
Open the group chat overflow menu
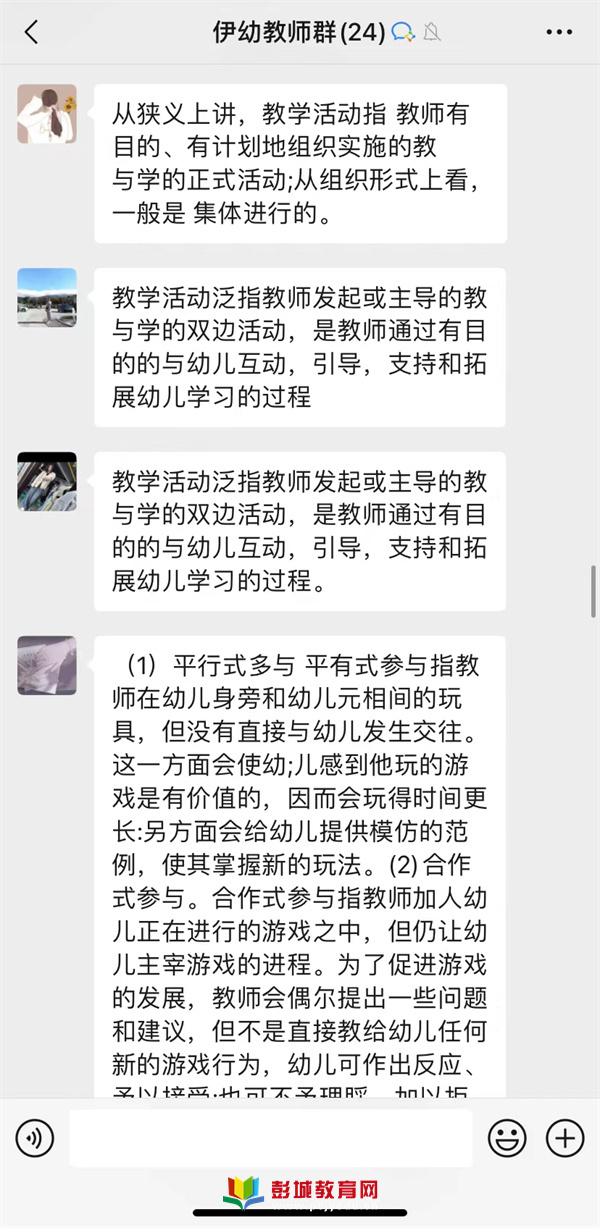click(x=559, y=32)
